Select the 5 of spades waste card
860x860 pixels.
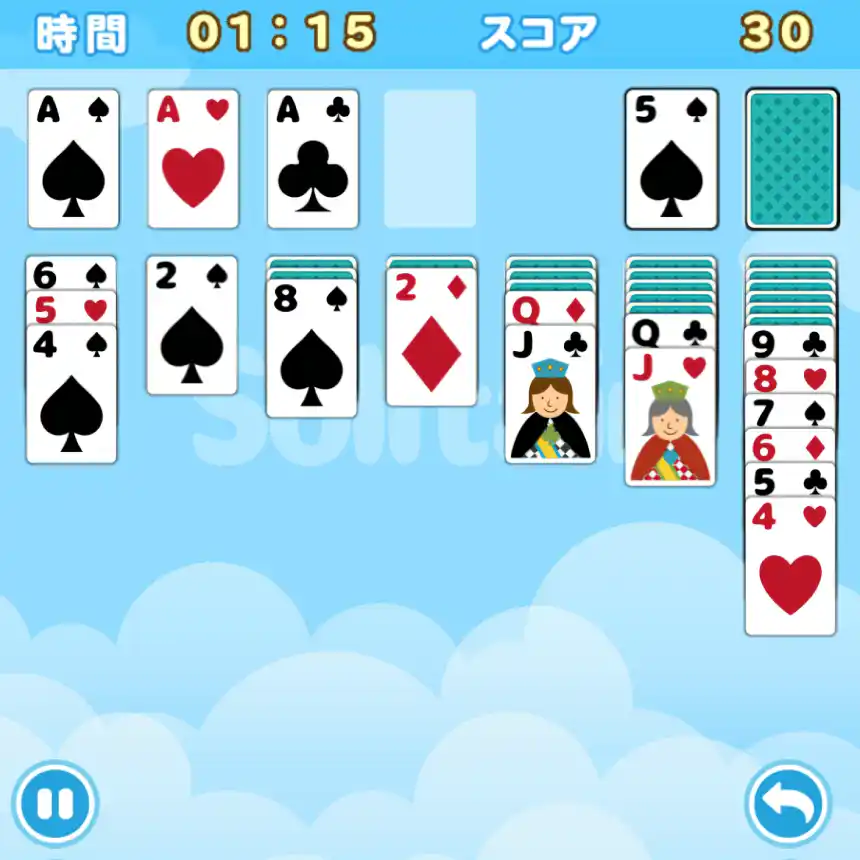(x=671, y=159)
